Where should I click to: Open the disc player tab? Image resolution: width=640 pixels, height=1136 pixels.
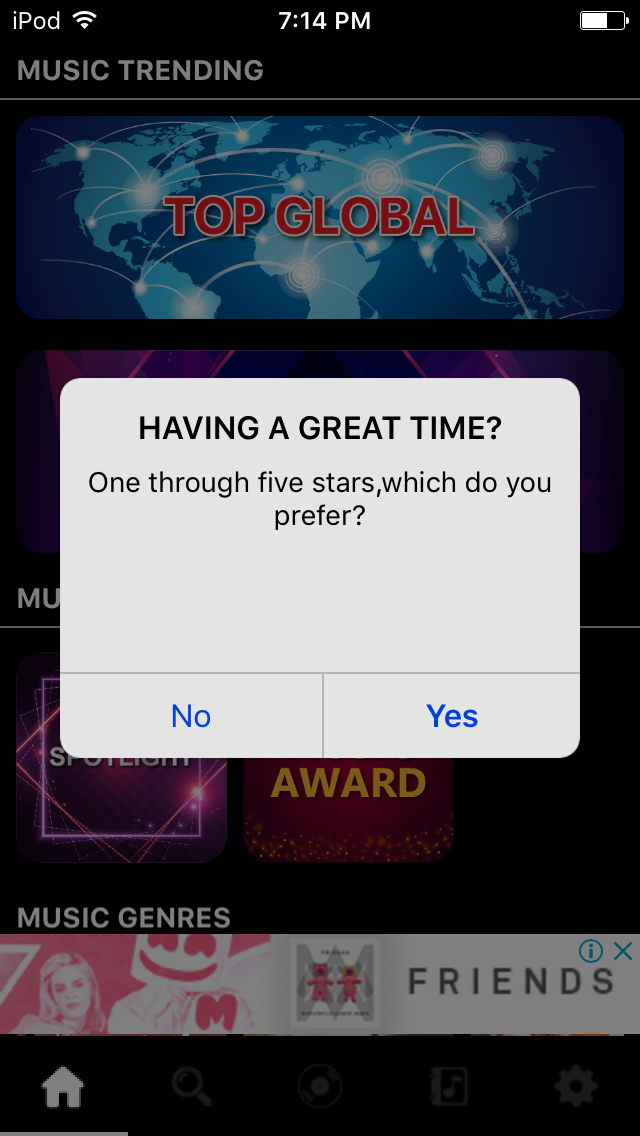pyautogui.click(x=320, y=1086)
